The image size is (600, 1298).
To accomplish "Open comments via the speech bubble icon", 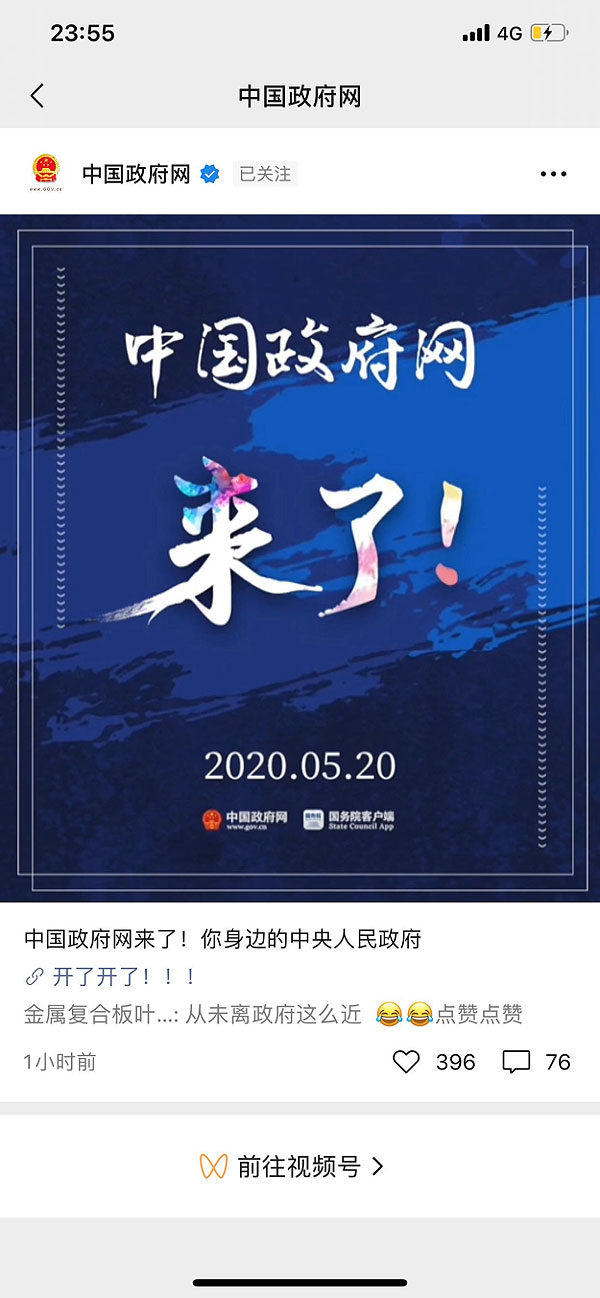I will coord(516,1062).
